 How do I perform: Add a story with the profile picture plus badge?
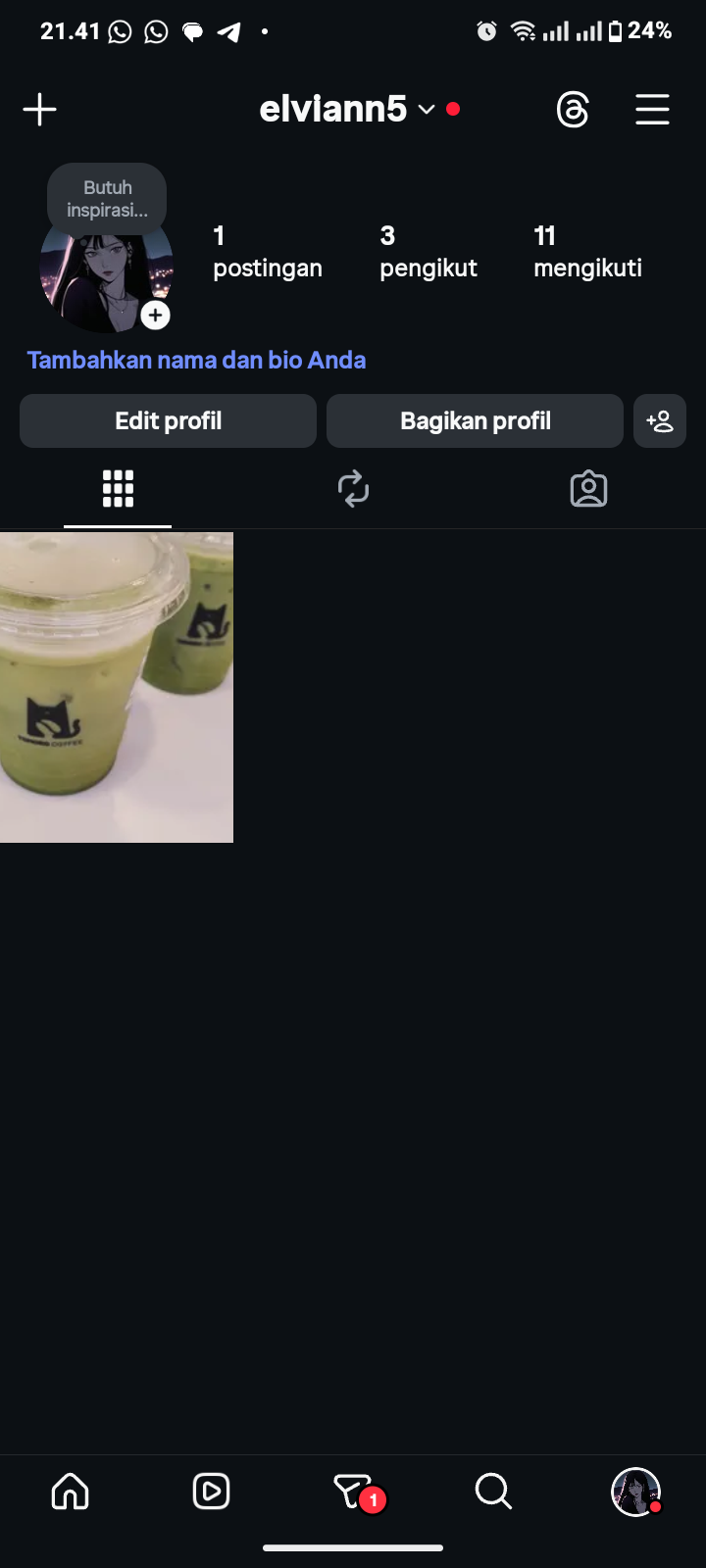[x=155, y=315]
